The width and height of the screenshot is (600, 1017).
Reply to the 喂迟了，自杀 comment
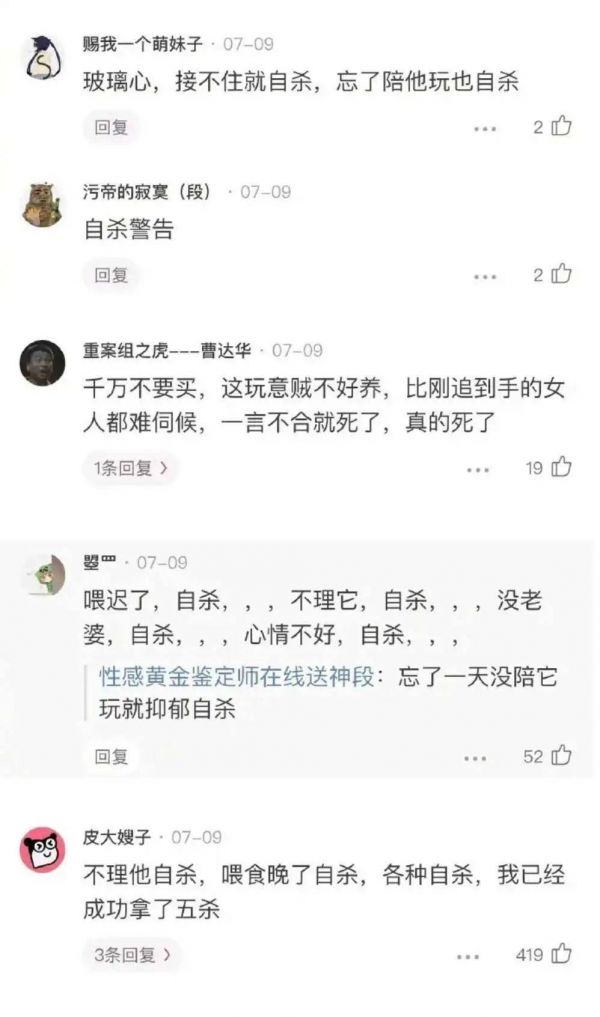coord(111,756)
